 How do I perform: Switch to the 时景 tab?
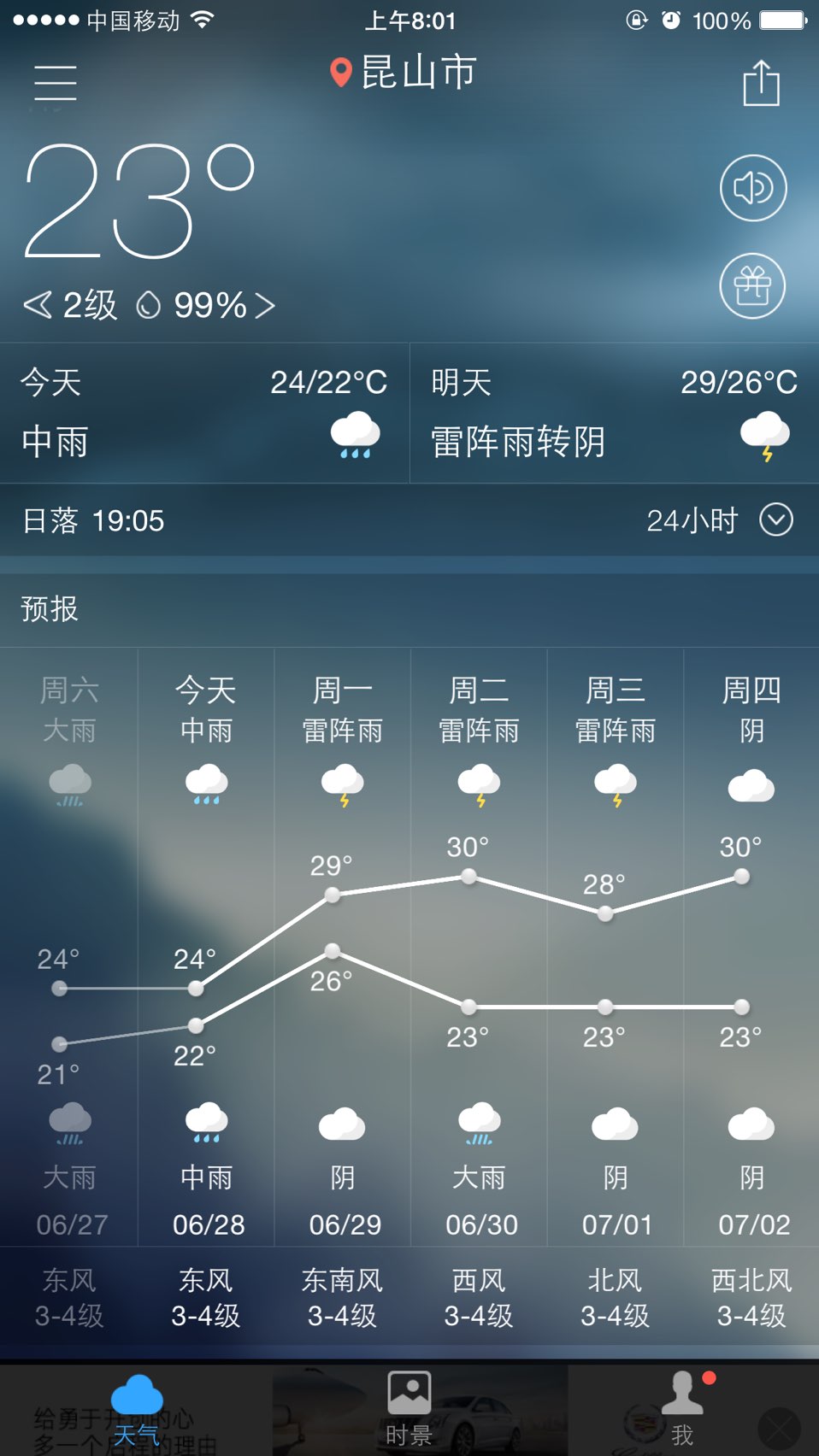click(x=409, y=1411)
